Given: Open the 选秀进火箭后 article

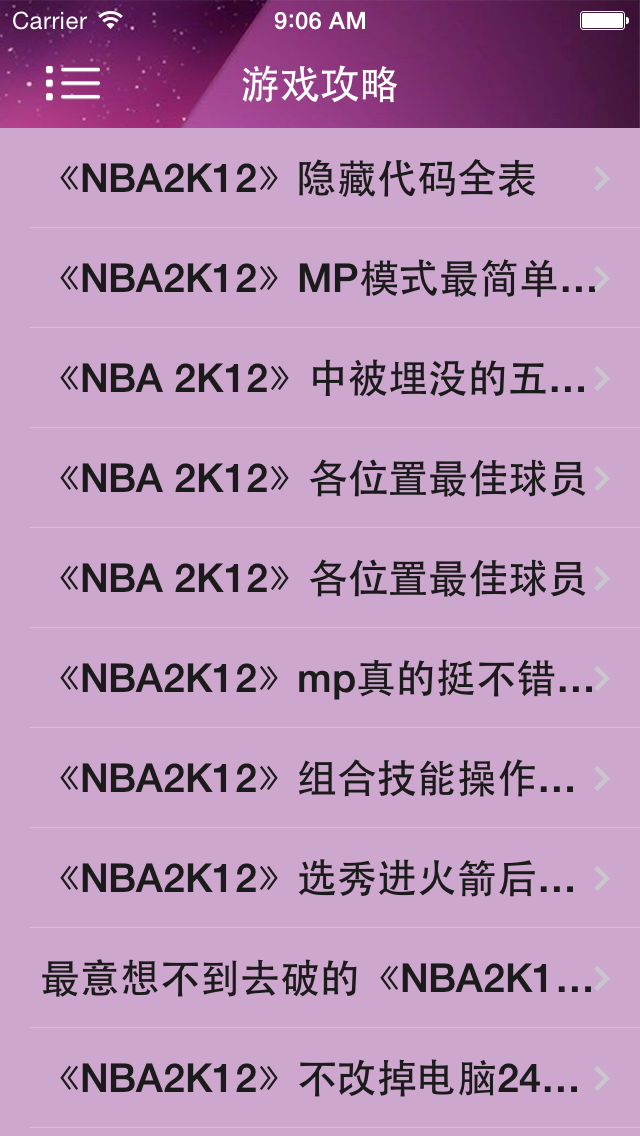Looking at the screenshot, I should [320, 879].
